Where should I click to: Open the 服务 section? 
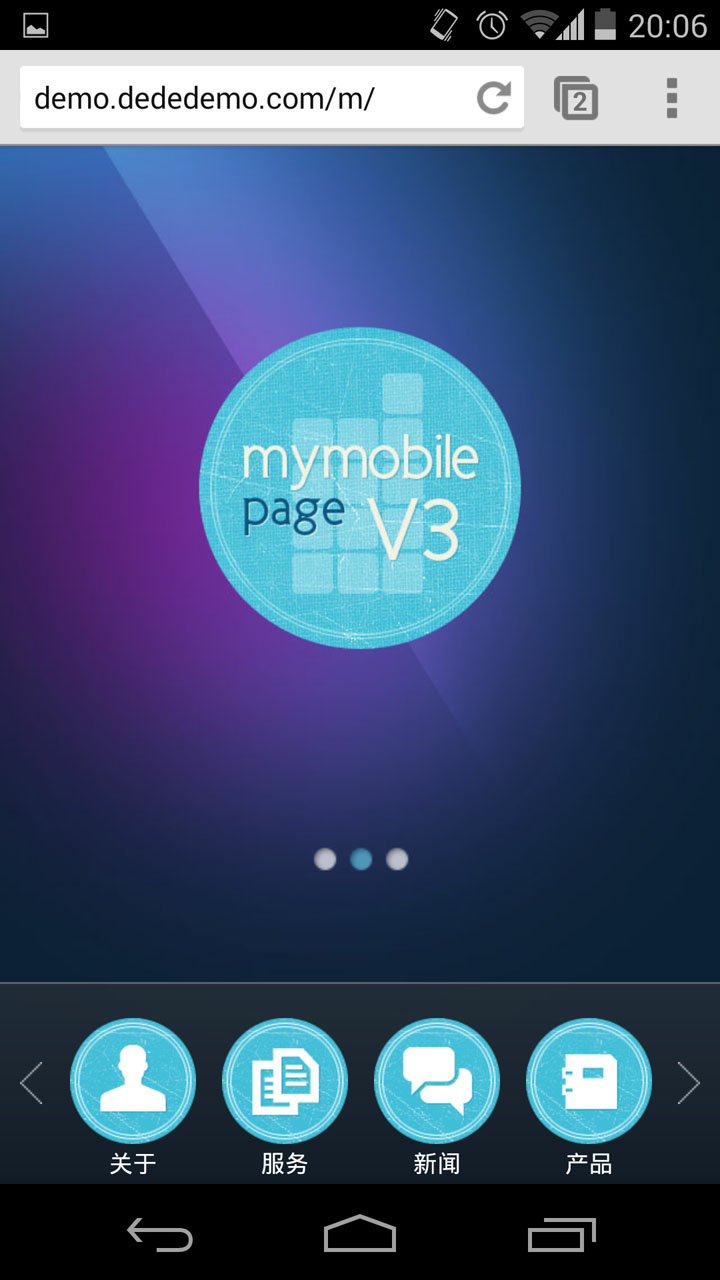click(285, 1082)
